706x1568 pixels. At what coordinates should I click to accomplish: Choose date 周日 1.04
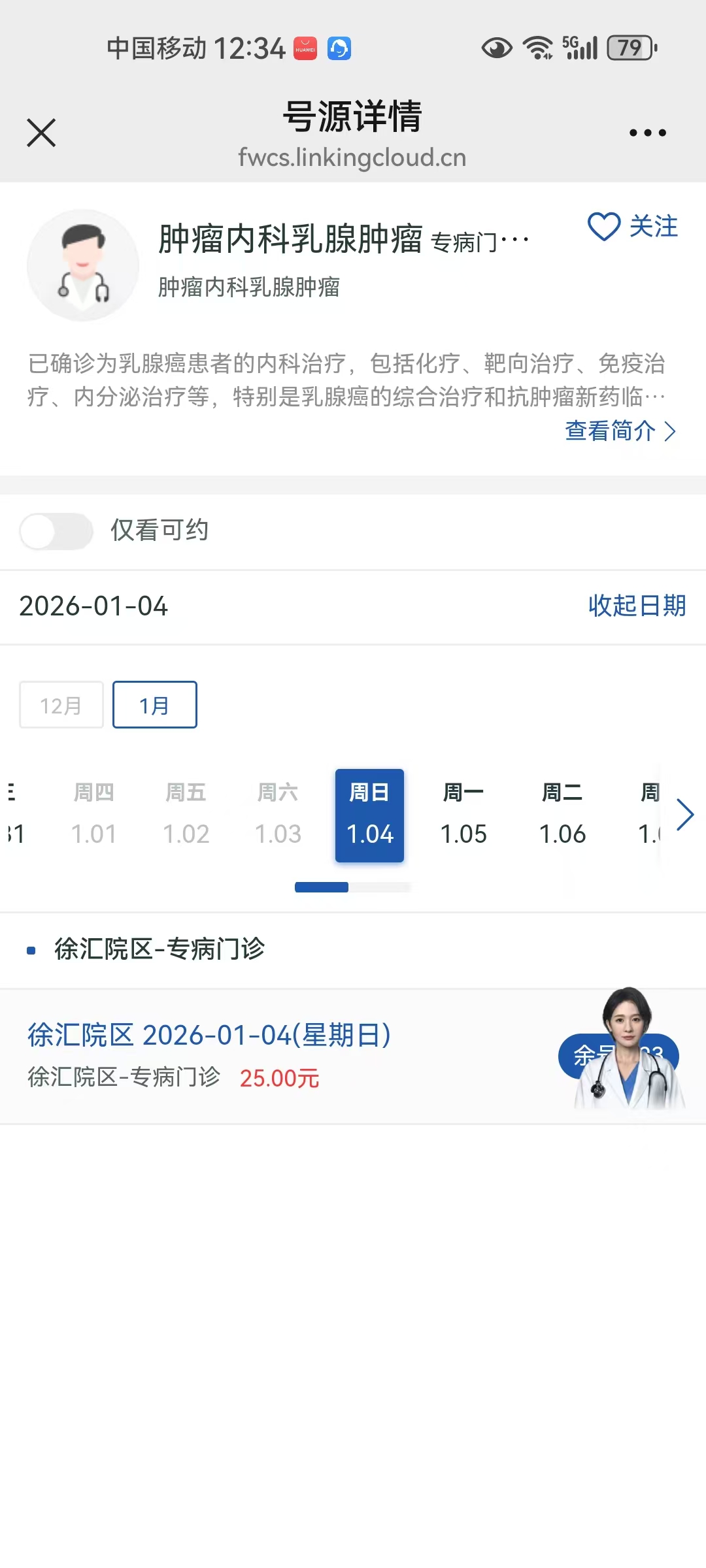(369, 815)
